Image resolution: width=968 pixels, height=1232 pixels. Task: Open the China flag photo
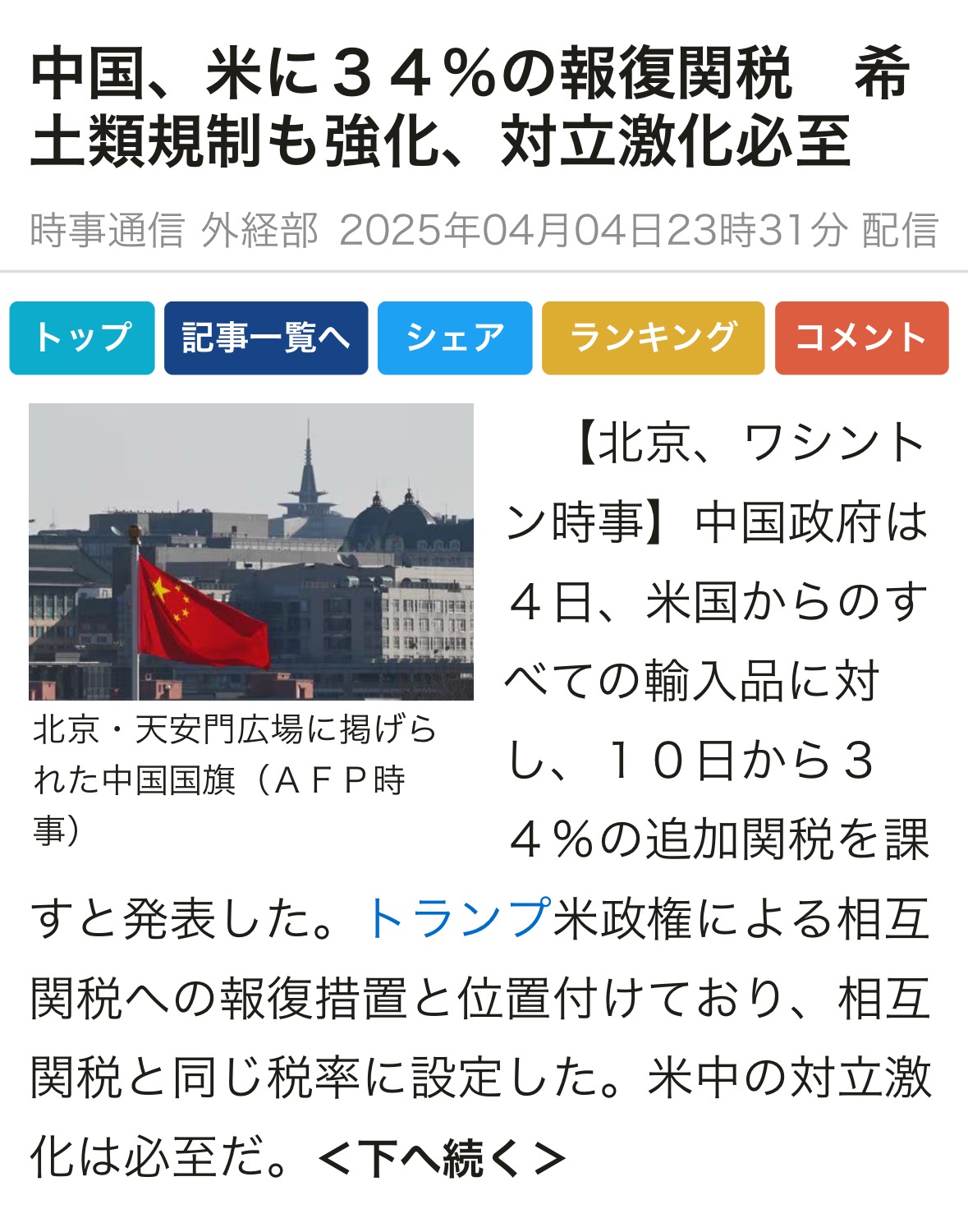251,551
